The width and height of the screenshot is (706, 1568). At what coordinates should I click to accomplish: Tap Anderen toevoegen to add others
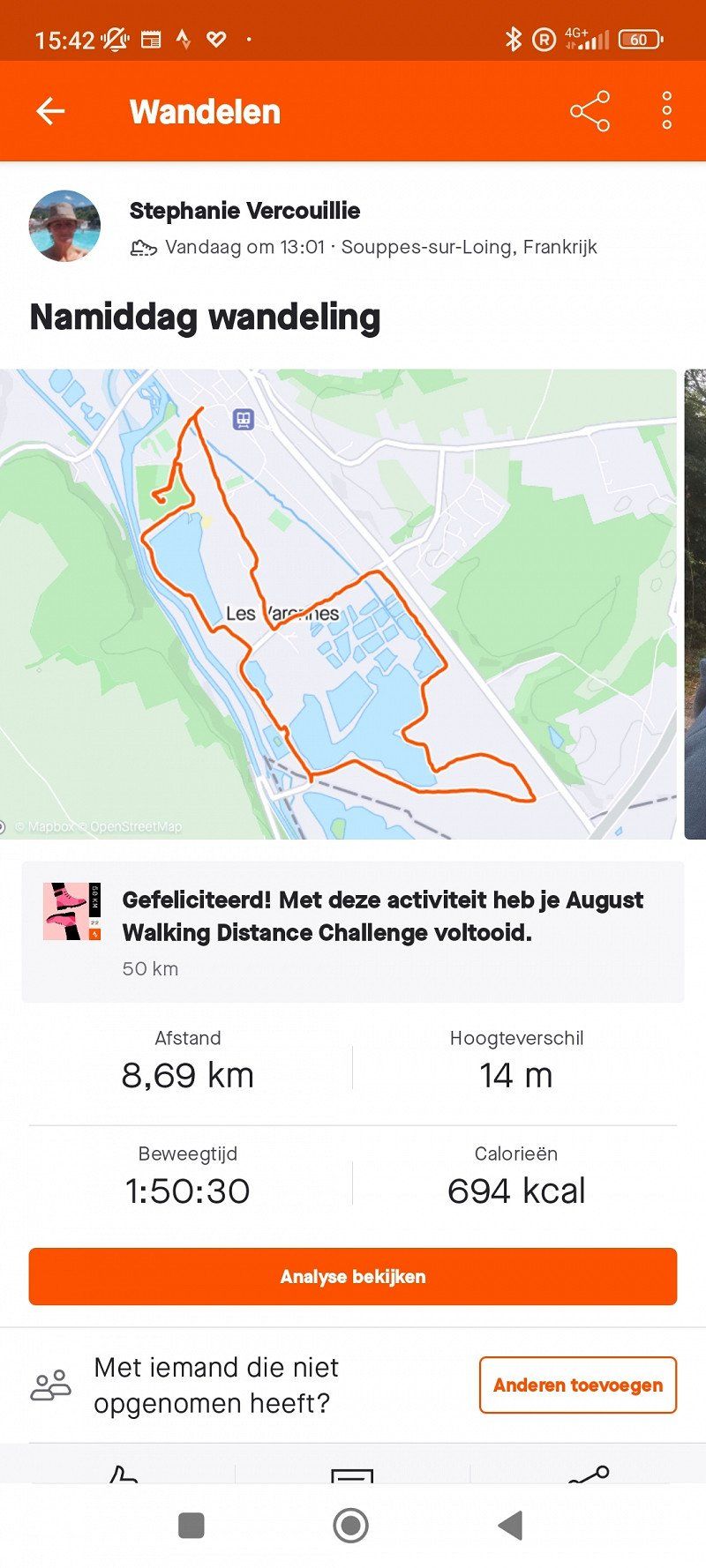(577, 1385)
